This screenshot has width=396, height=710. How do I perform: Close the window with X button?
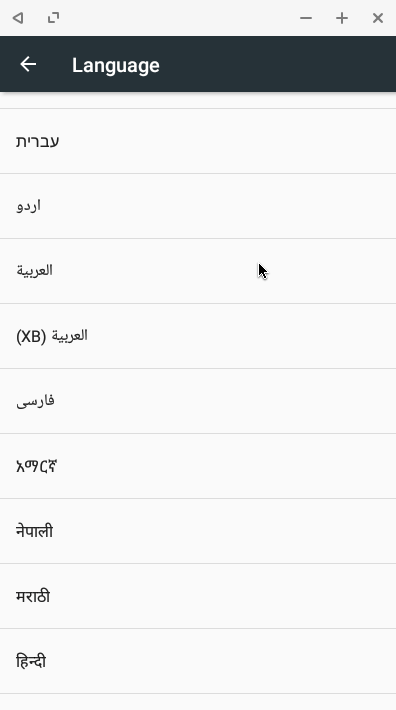(x=378, y=18)
